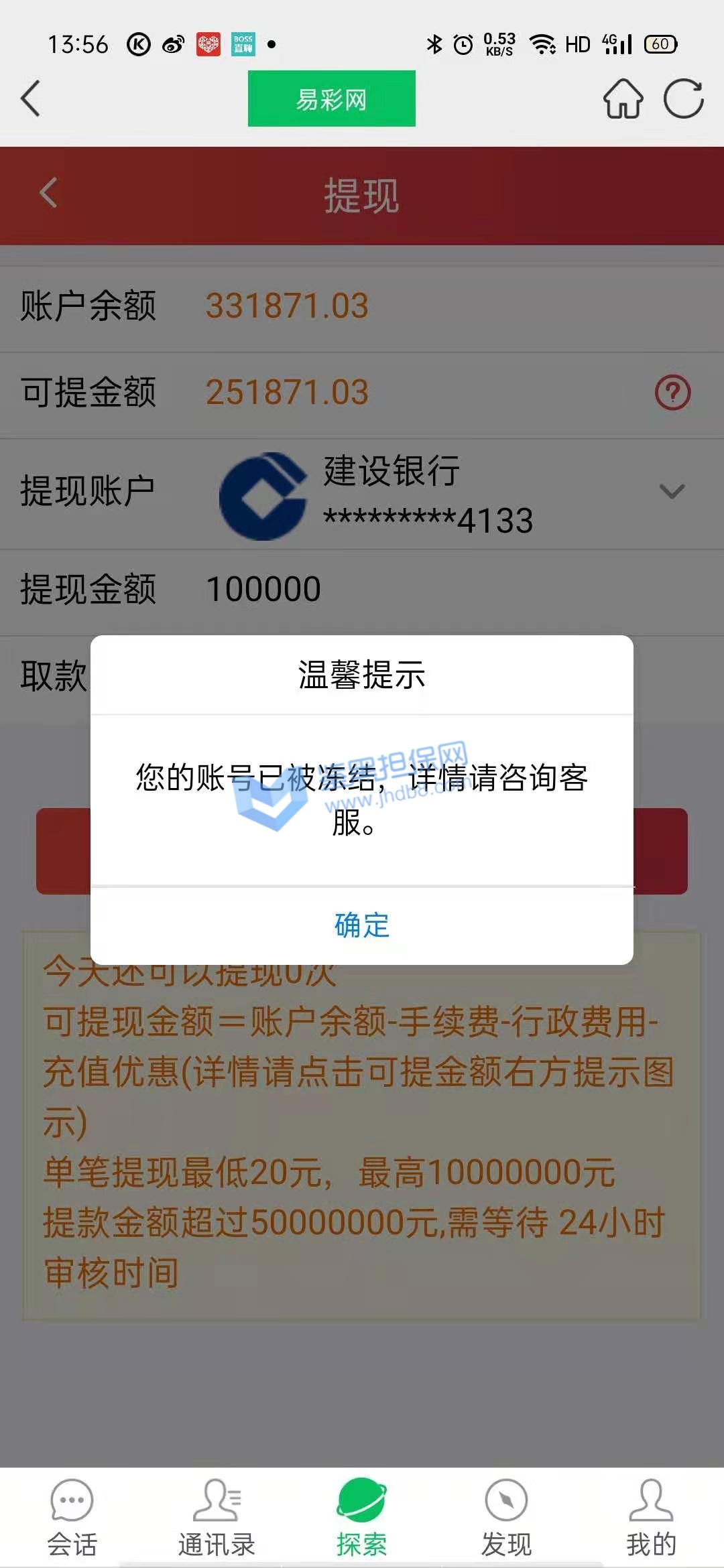The width and height of the screenshot is (724, 1568).
Task: Open the home icon in top bar
Action: pyautogui.click(x=623, y=99)
